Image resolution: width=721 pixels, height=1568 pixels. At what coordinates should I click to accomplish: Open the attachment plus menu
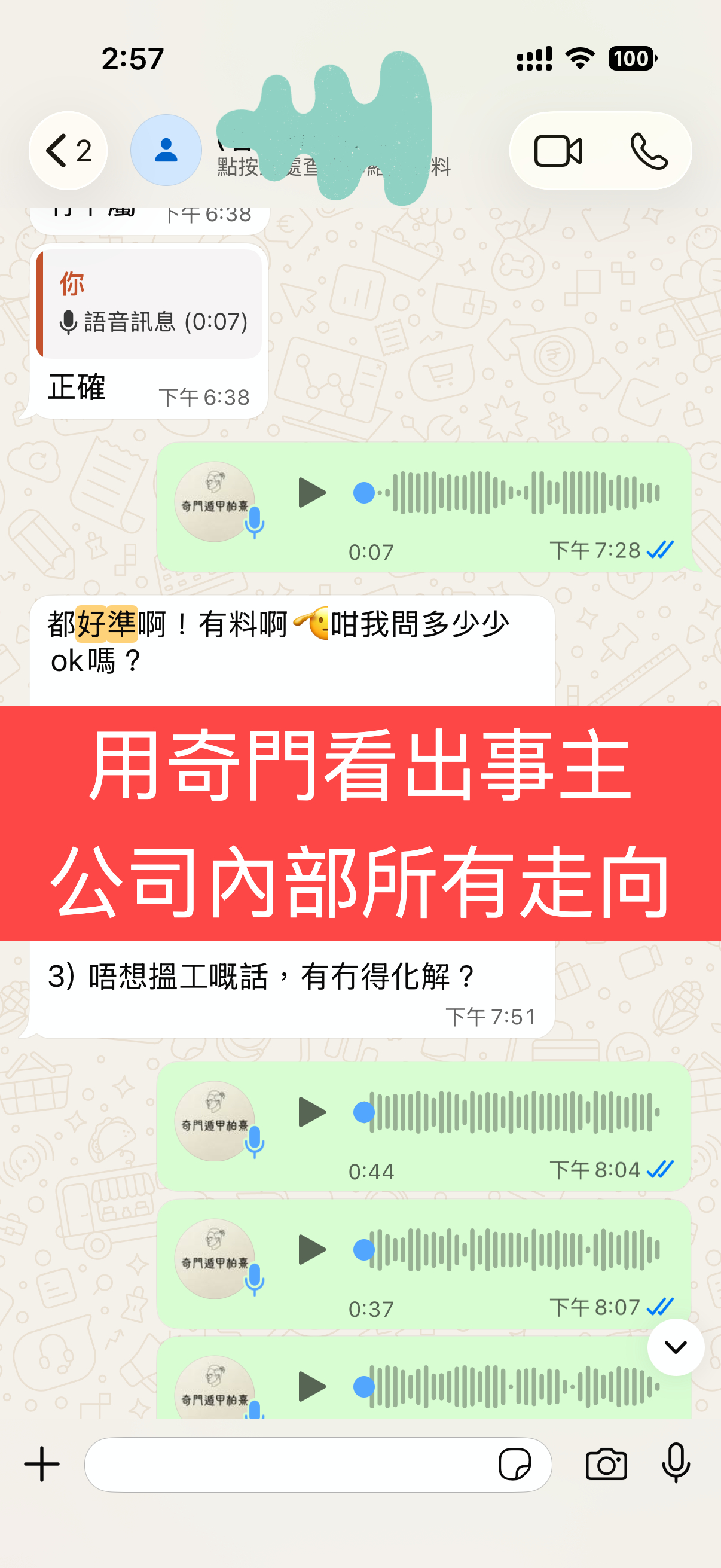(42, 1464)
